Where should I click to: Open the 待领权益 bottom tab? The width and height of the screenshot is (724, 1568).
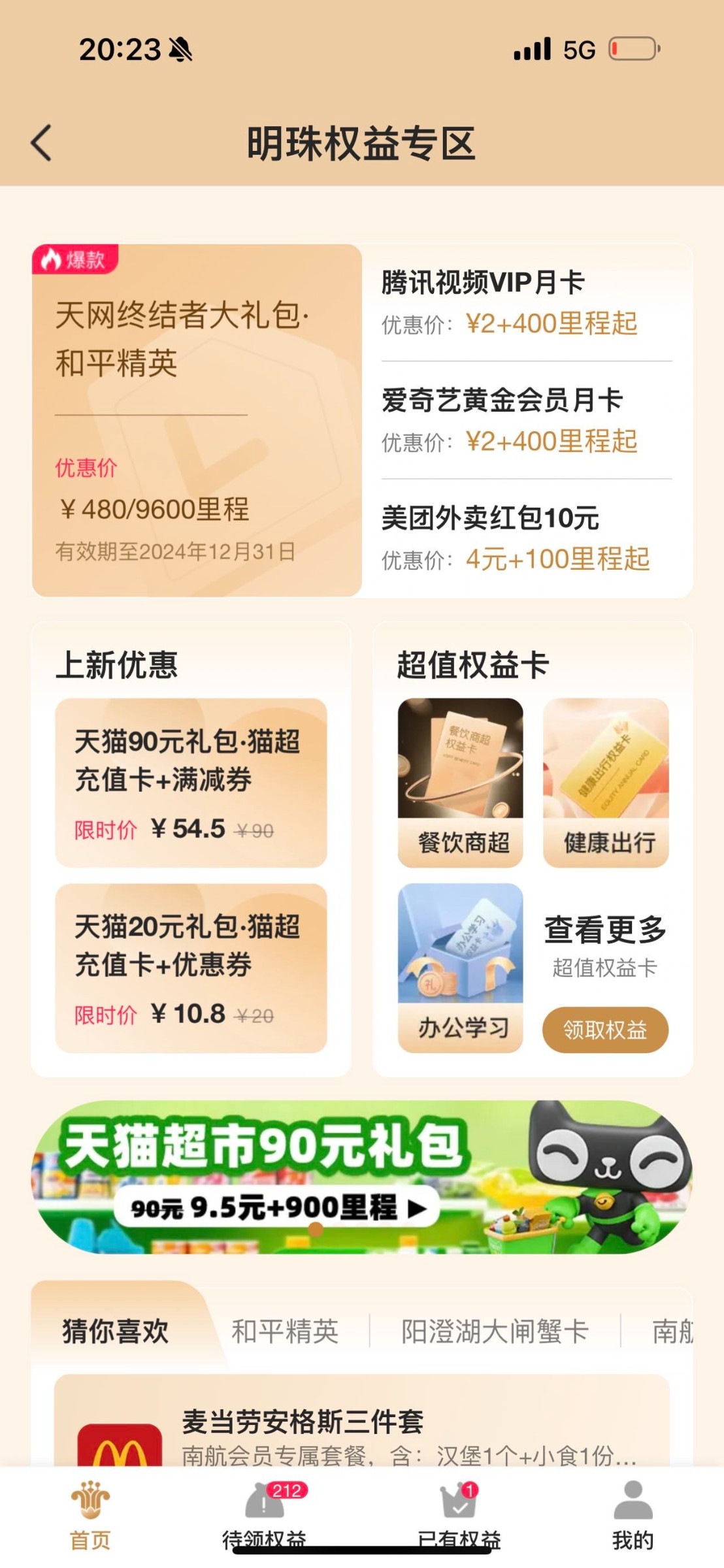(x=265, y=1514)
